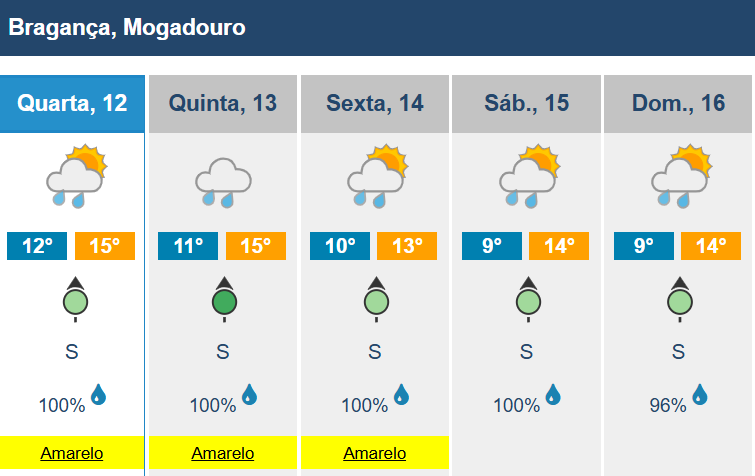This screenshot has width=755, height=476.
Task: Open the Amarelo warning for Sexta
Action: pos(375,453)
